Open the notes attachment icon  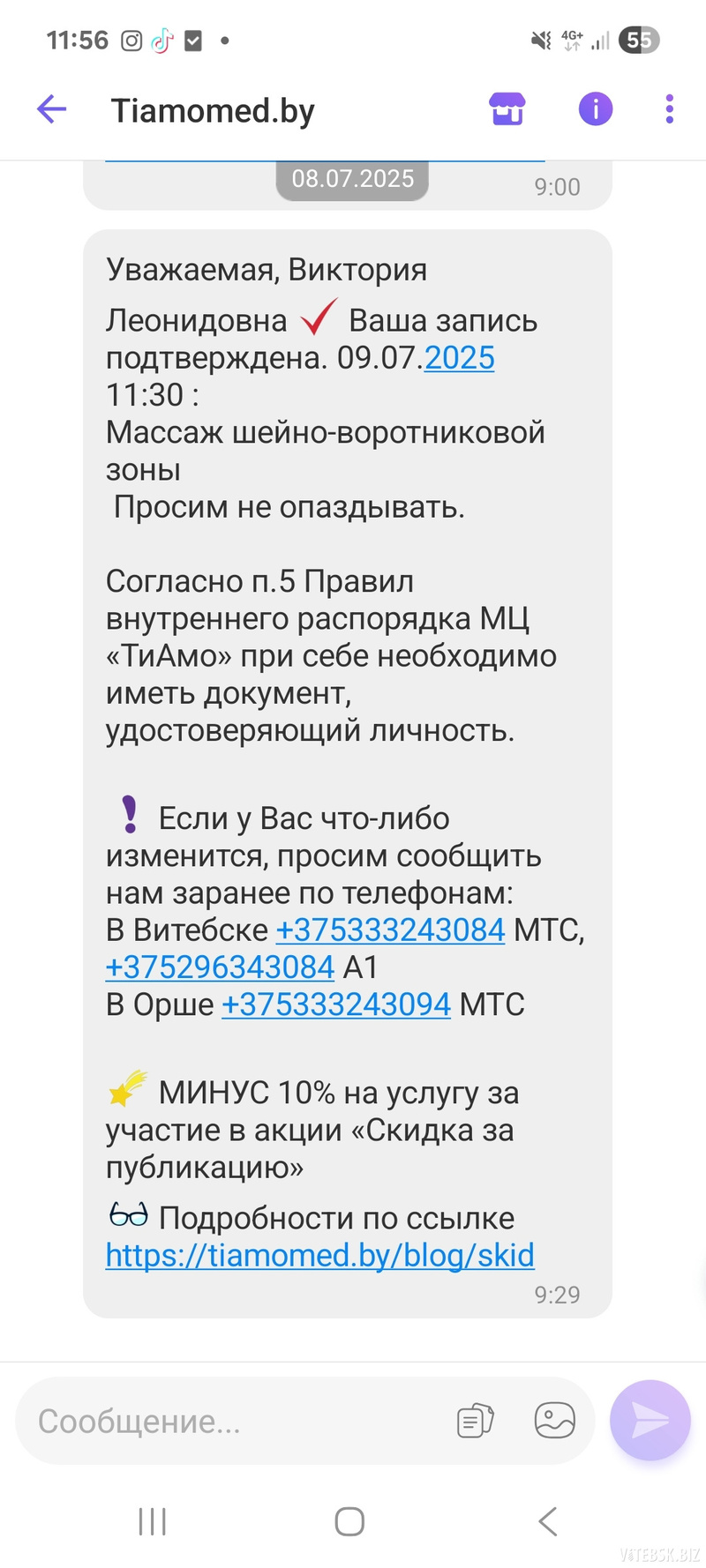tap(475, 1421)
